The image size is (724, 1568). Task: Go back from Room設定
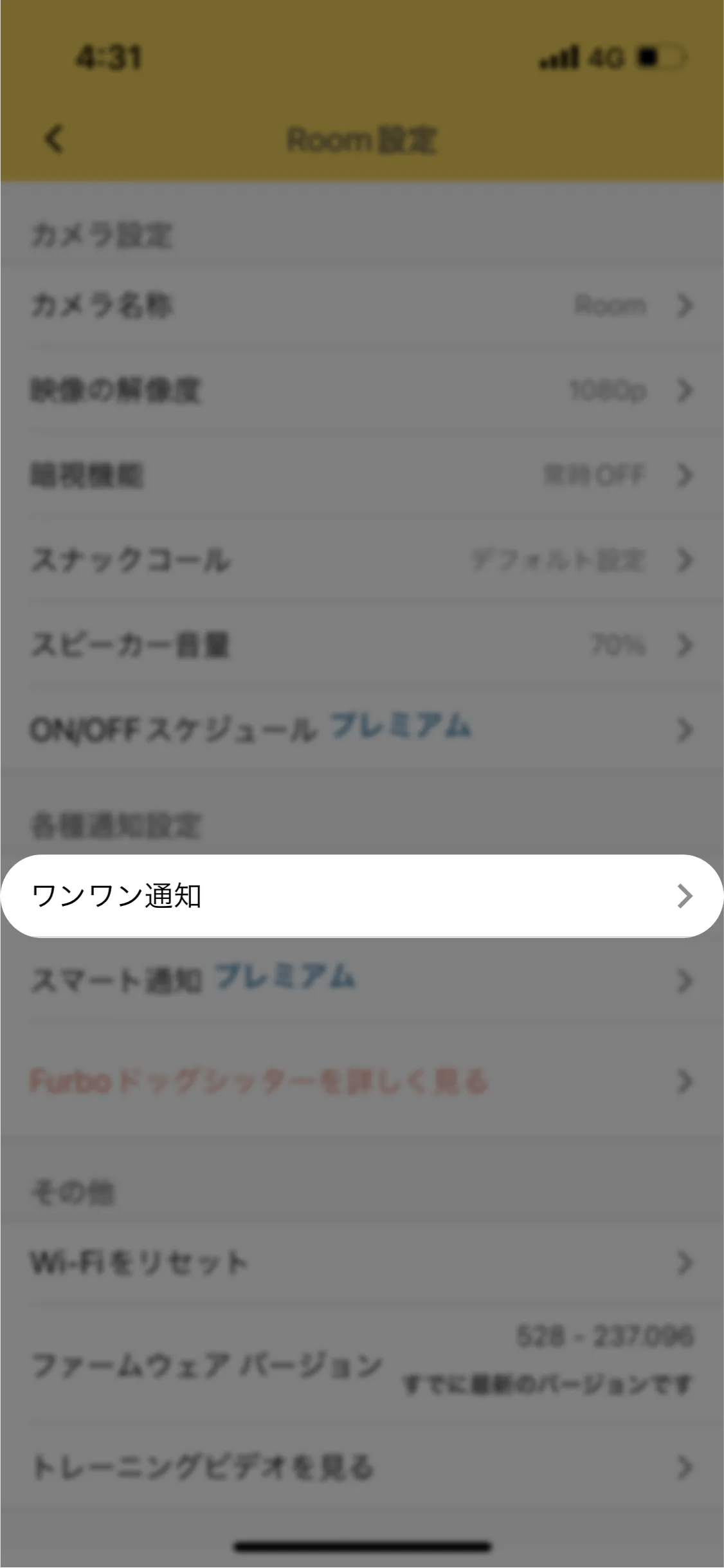54,139
